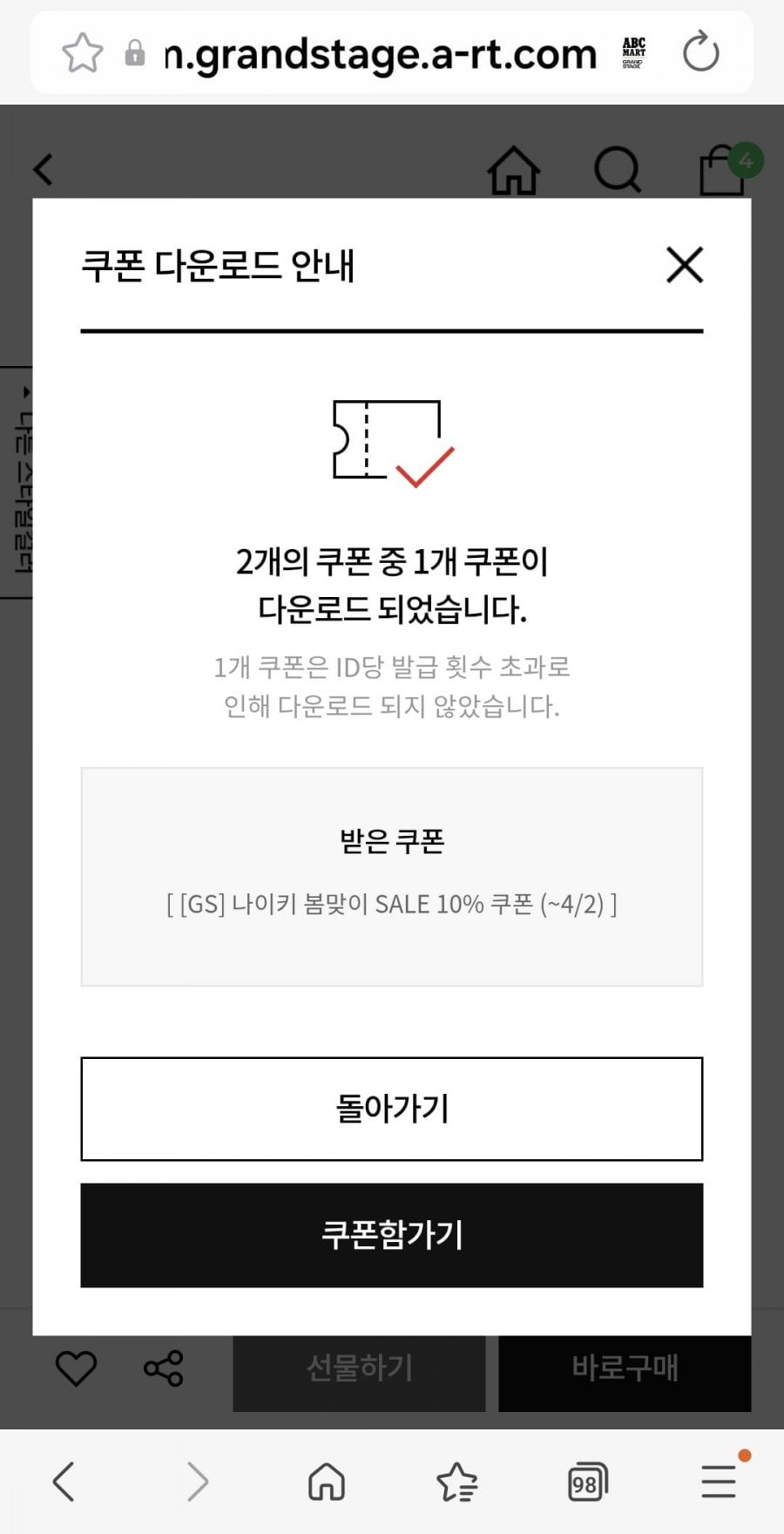
Task: Tap the 돌아가기 button
Action: (391, 1109)
